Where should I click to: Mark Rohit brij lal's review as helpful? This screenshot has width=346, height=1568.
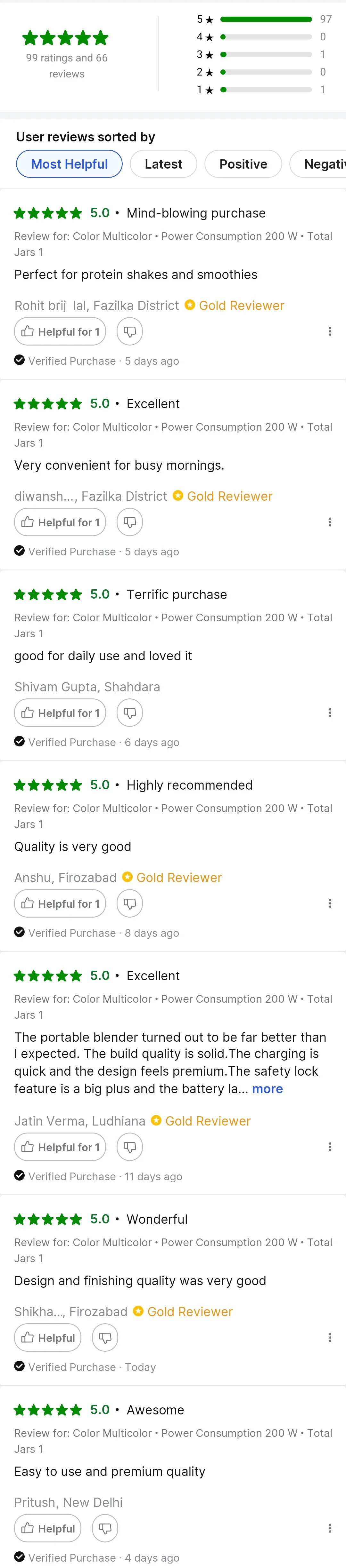60,332
